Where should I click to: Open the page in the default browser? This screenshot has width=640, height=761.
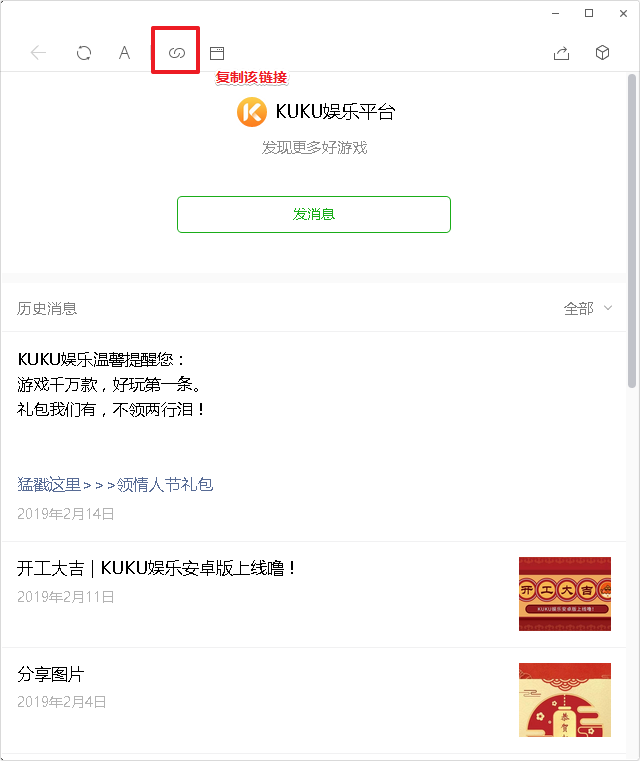217,53
